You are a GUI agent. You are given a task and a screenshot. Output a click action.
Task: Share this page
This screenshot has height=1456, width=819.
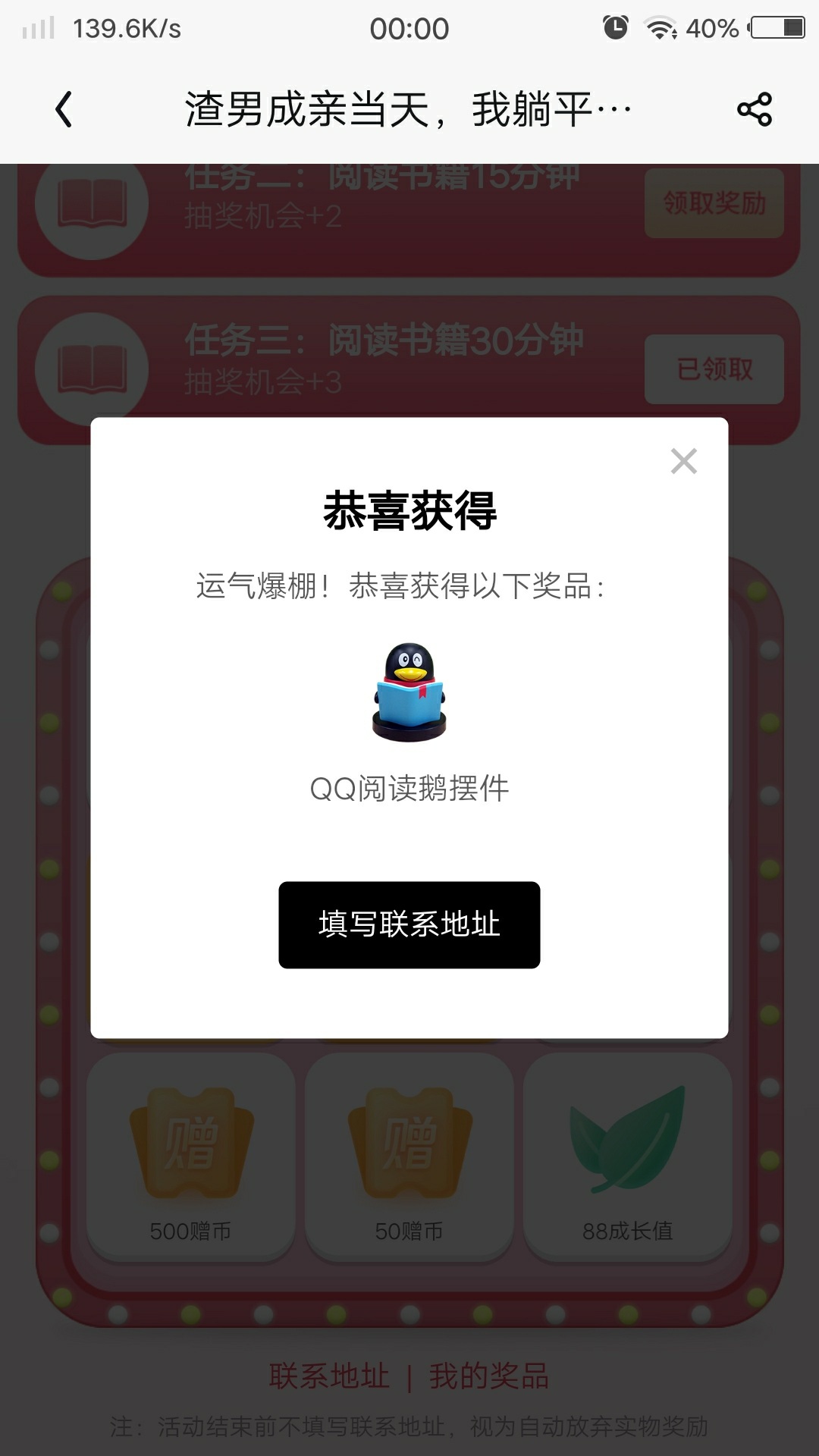(x=754, y=110)
